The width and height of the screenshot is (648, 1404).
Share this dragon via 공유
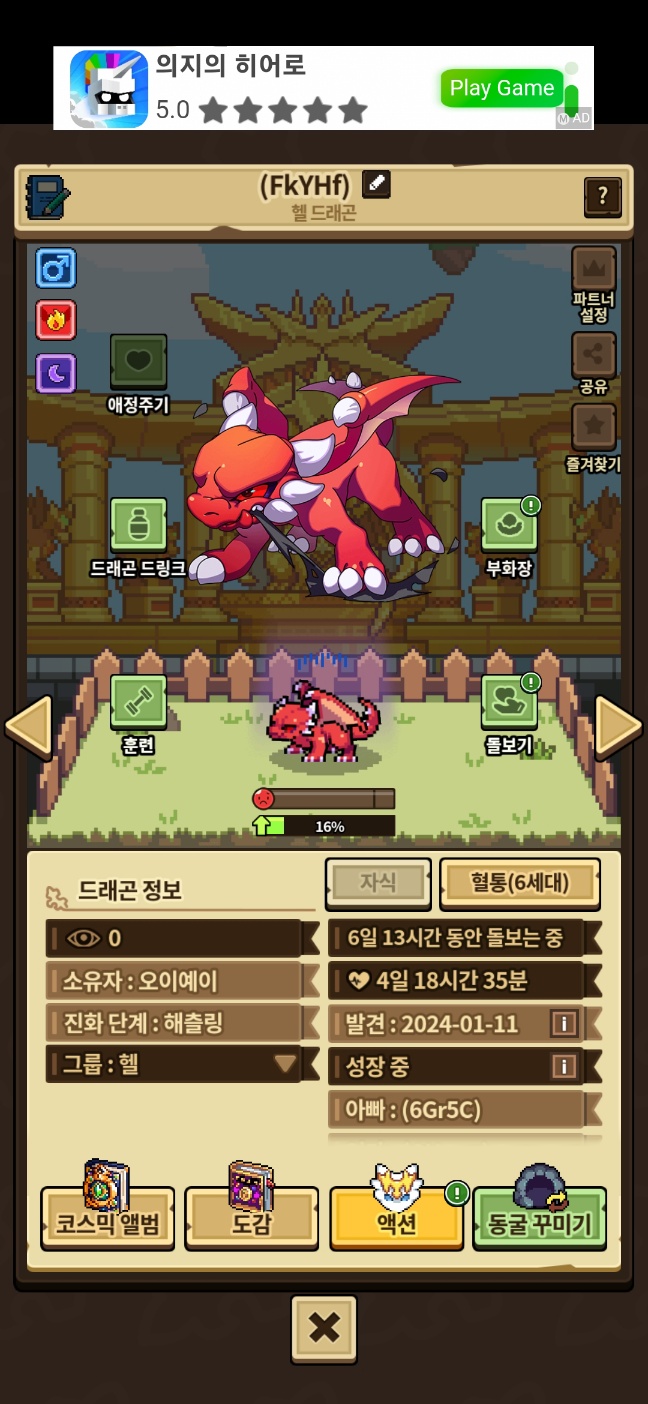(x=593, y=356)
